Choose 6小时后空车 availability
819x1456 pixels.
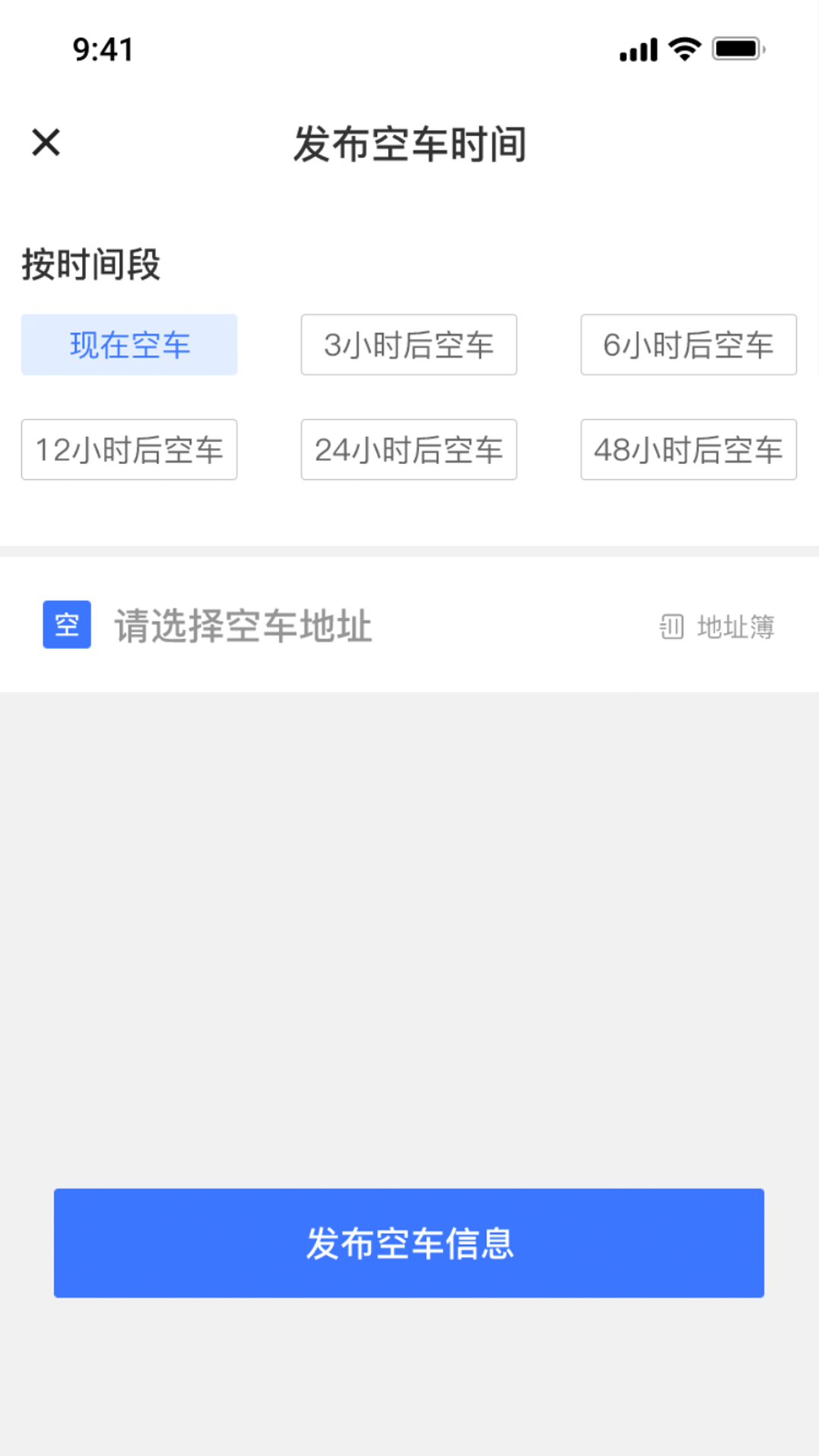pos(688,344)
